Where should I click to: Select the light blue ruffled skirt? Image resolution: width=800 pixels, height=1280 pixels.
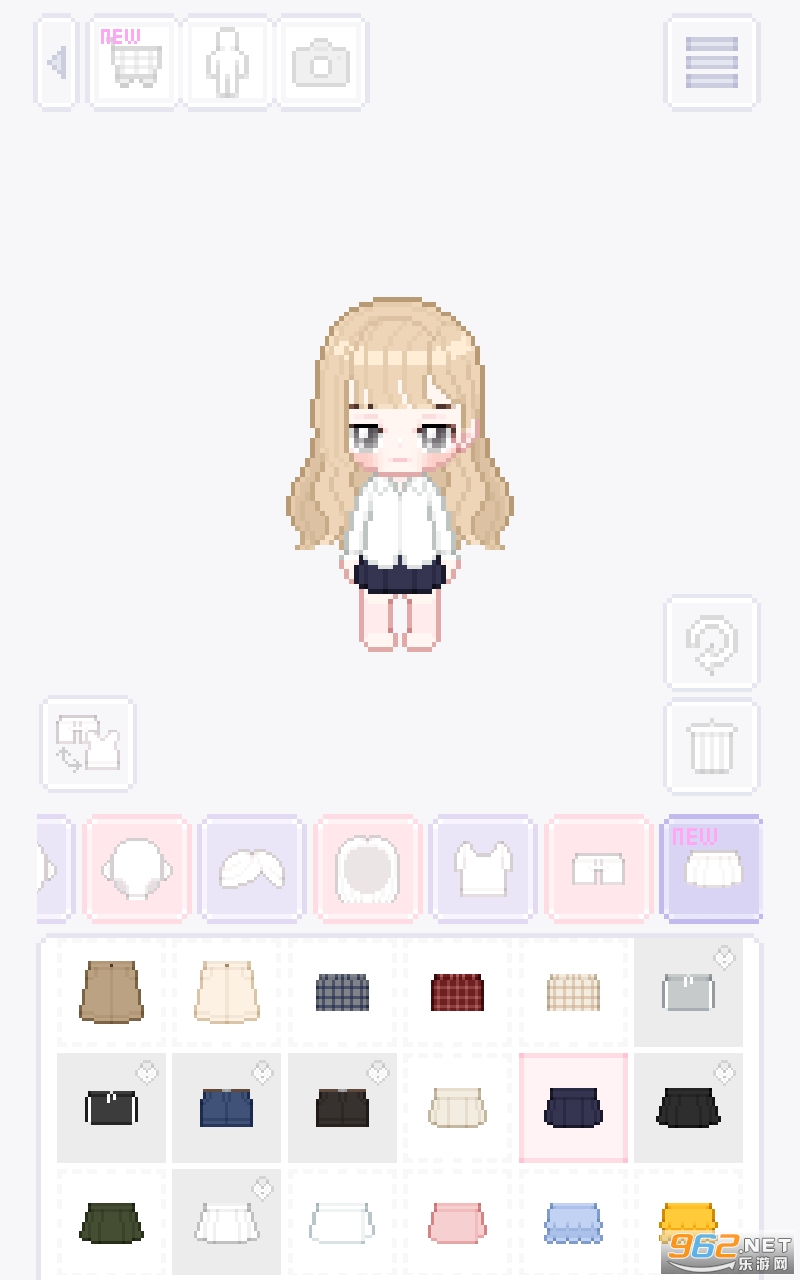573,1222
